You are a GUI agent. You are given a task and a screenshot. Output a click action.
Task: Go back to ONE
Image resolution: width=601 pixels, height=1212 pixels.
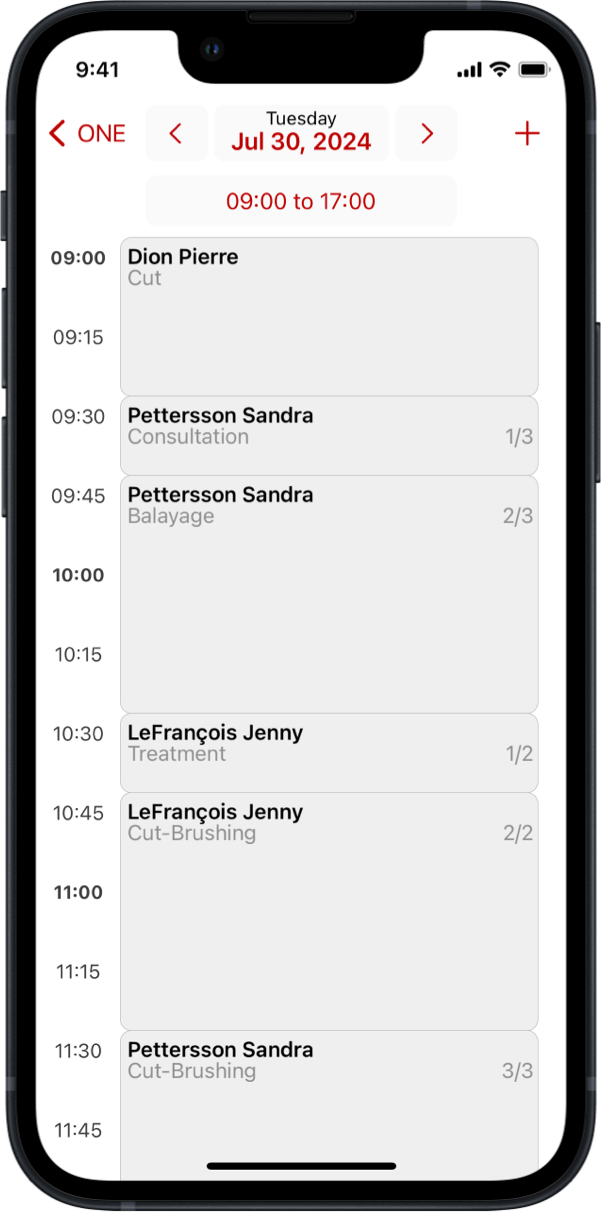(x=87, y=133)
